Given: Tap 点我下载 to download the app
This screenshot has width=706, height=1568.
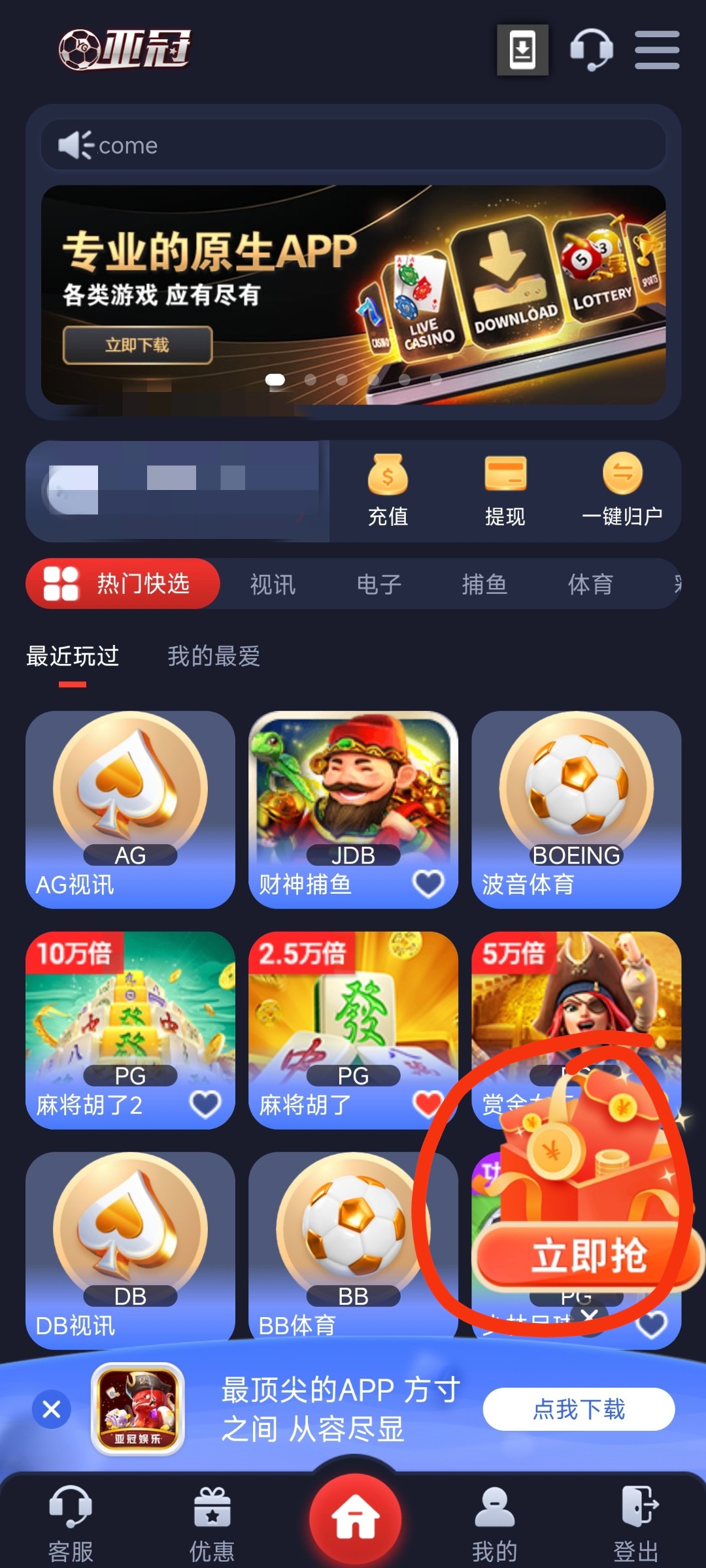Looking at the screenshot, I should [x=579, y=1409].
